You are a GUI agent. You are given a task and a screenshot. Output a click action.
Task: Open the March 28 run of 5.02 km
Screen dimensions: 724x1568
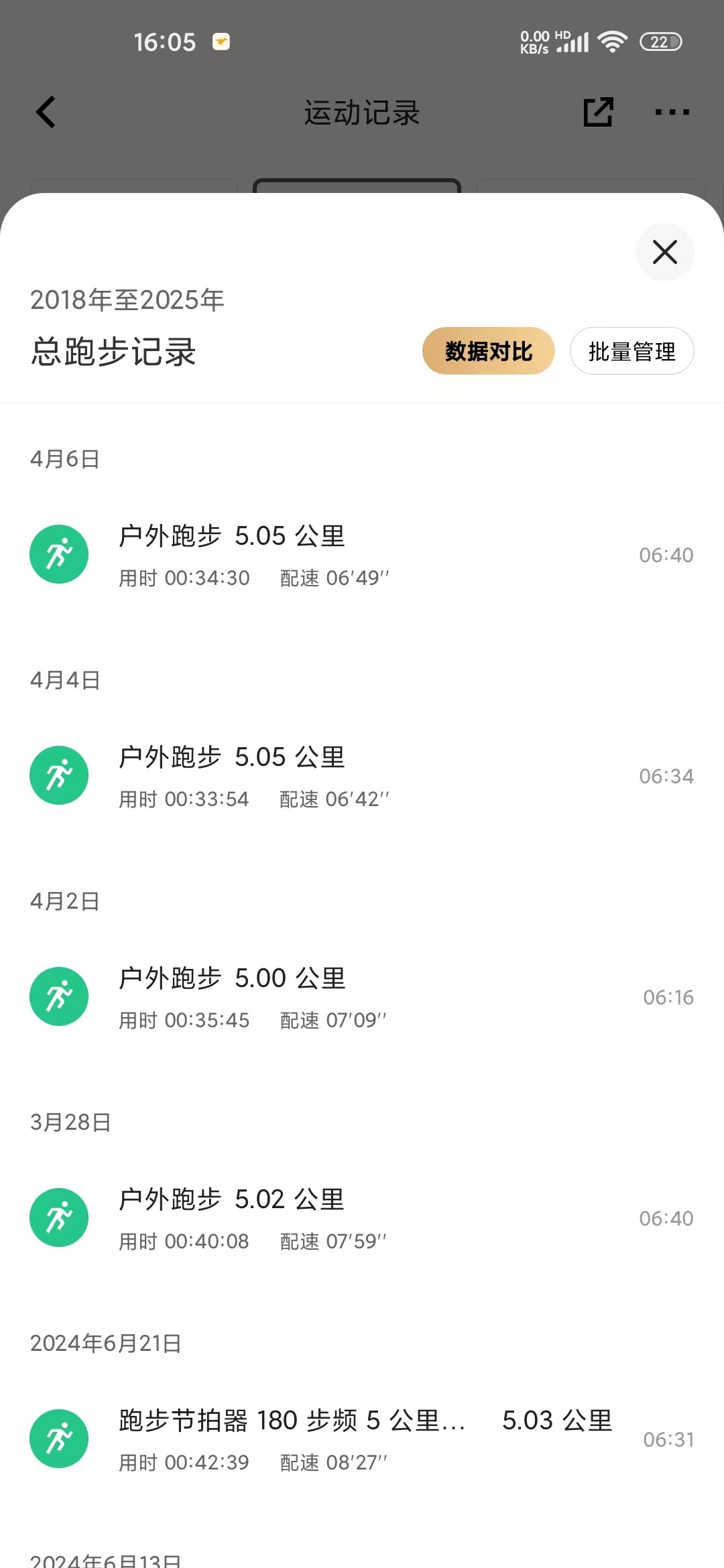(362, 1218)
